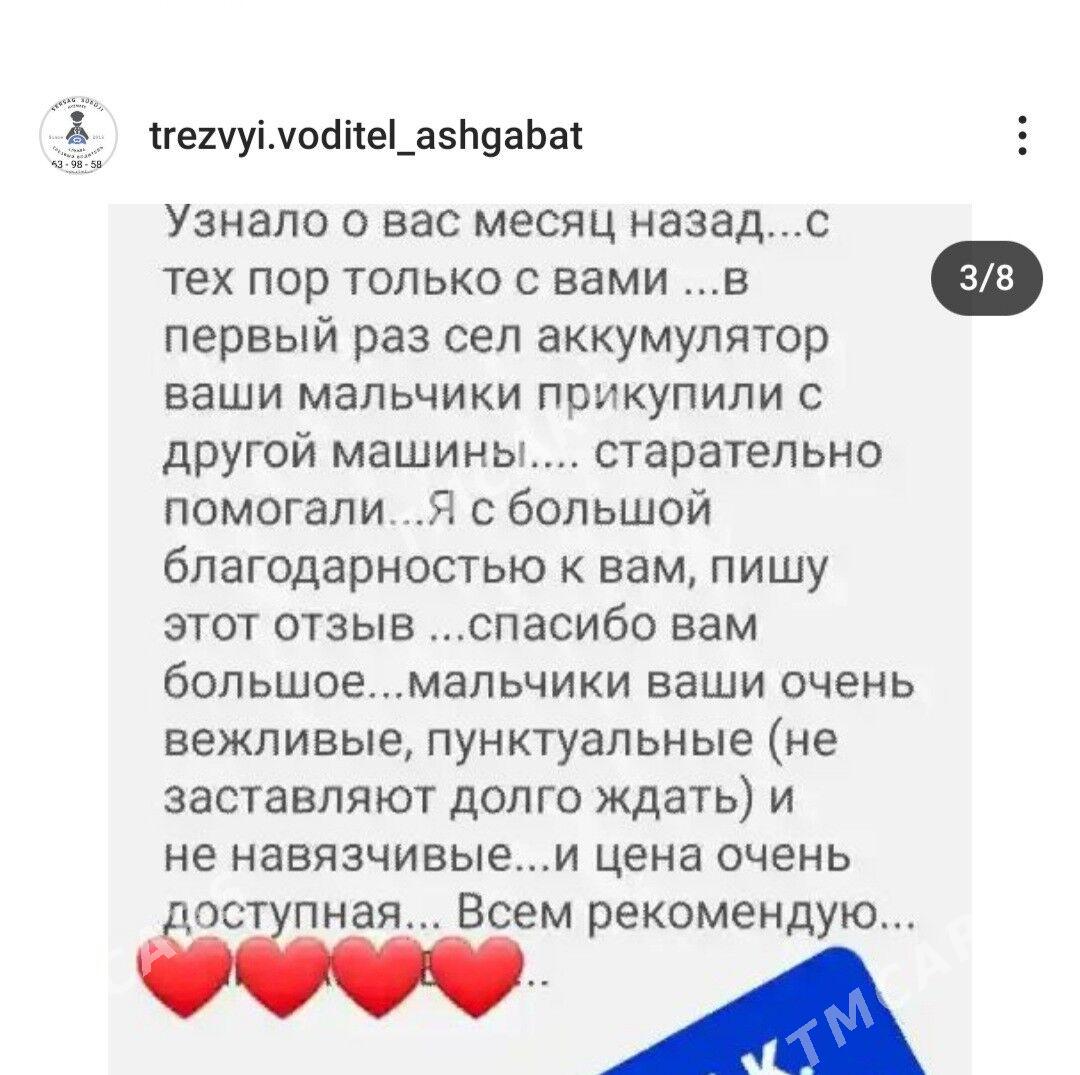Open the trezvyi.voditel_ashgabat profile avatar

click(x=78, y=136)
